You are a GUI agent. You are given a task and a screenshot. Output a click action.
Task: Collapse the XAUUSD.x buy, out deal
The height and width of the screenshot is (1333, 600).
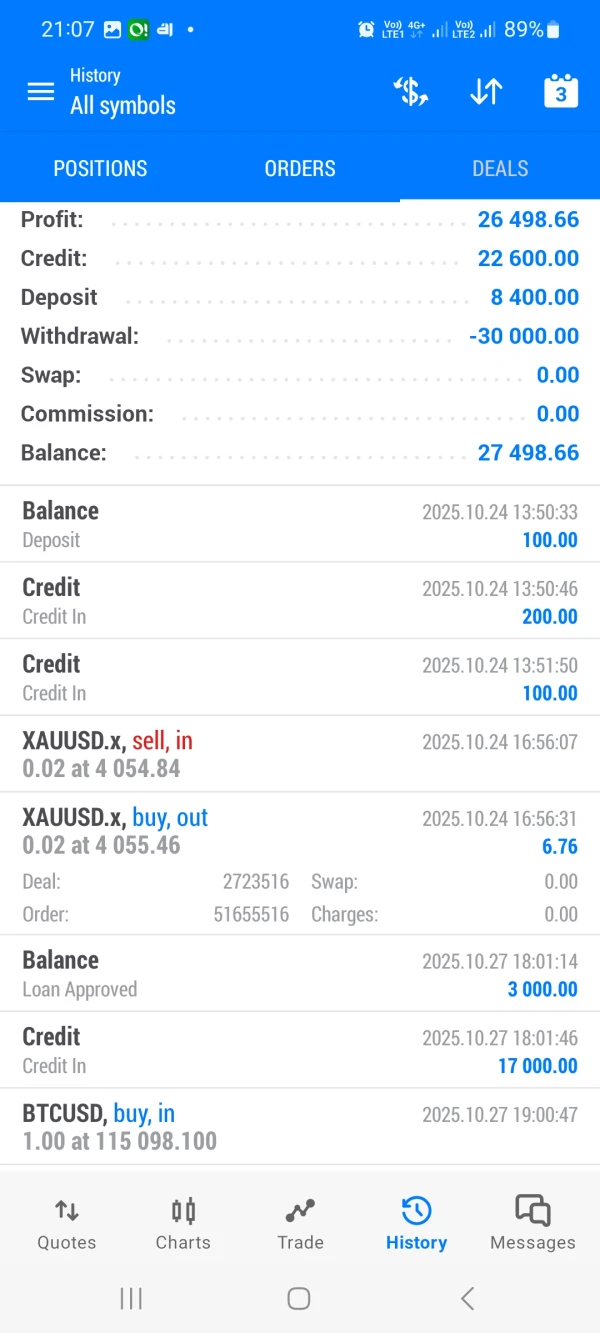point(300,831)
